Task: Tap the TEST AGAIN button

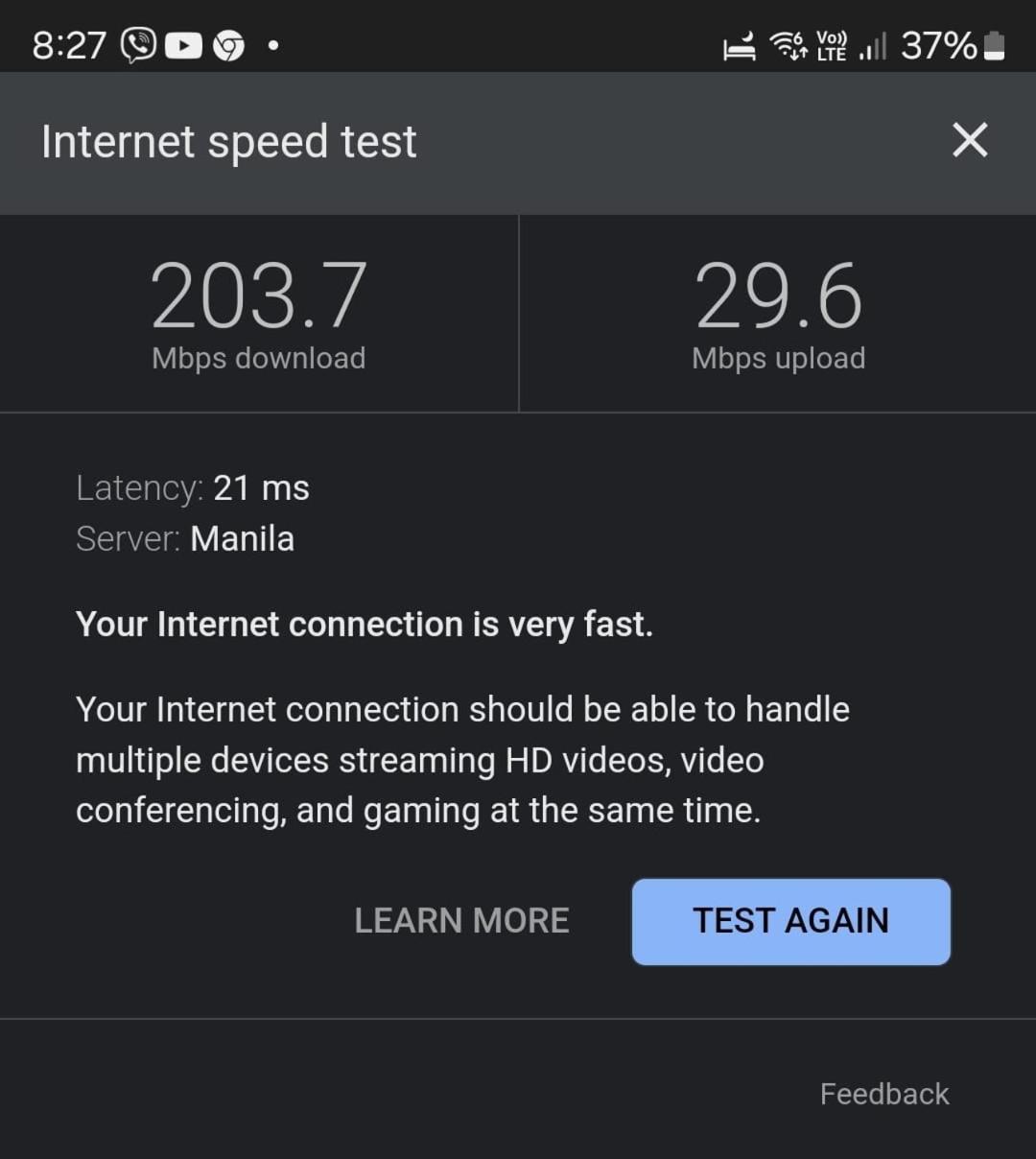Action: coord(790,921)
